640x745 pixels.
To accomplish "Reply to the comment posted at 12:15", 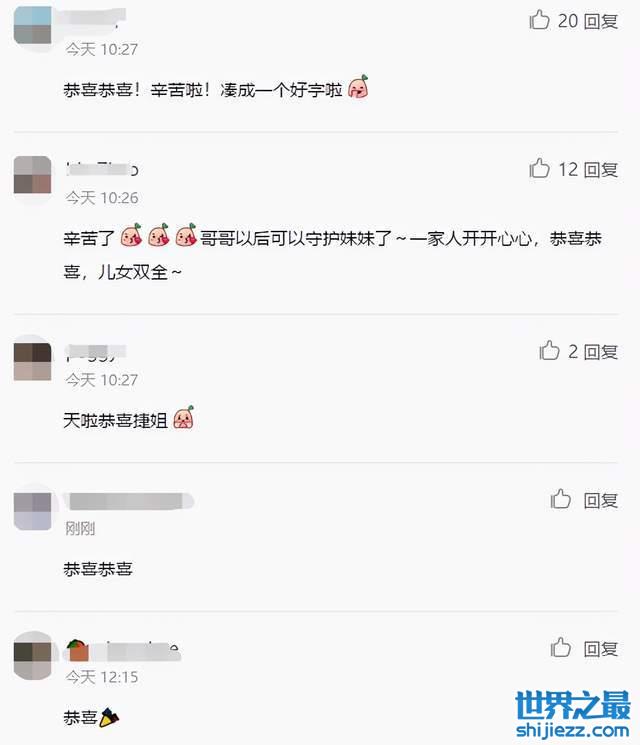I will pyautogui.click(x=601, y=649).
